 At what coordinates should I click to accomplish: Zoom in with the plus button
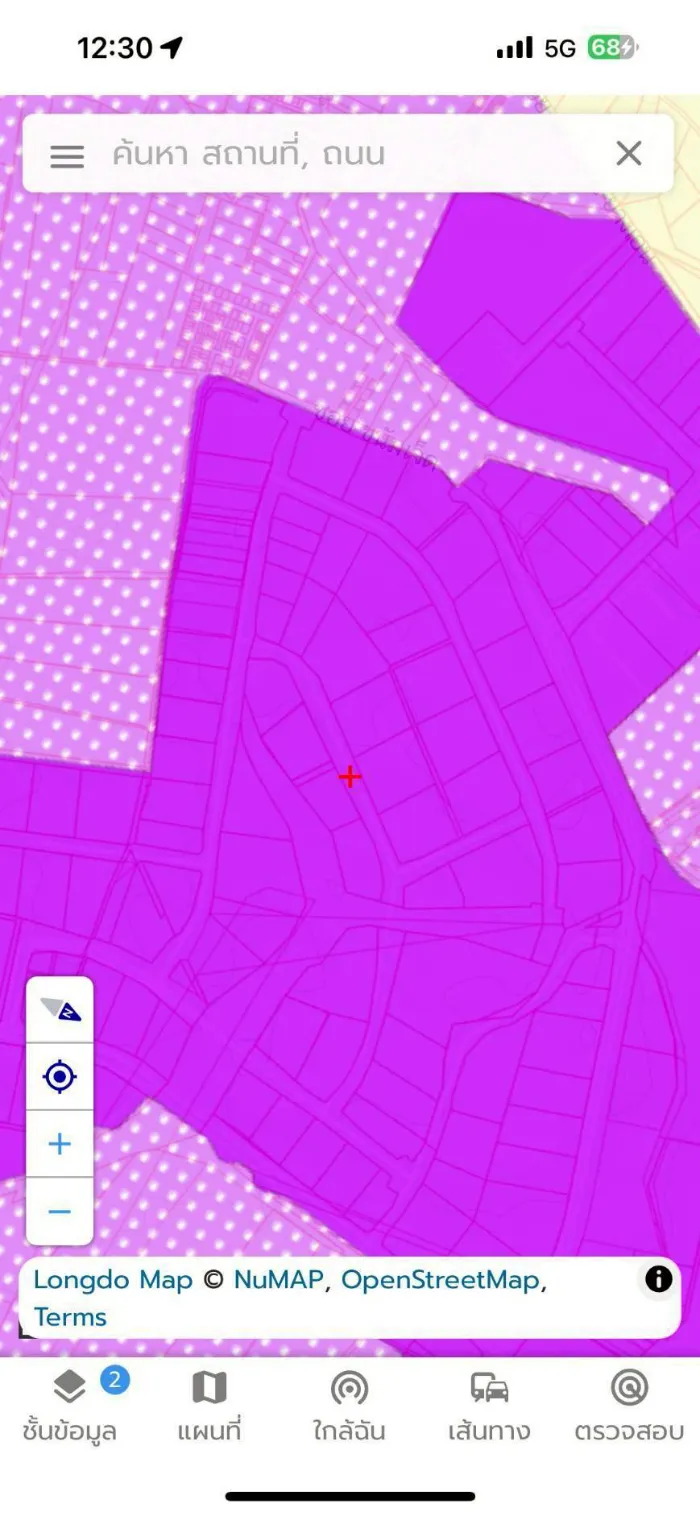(x=60, y=1144)
